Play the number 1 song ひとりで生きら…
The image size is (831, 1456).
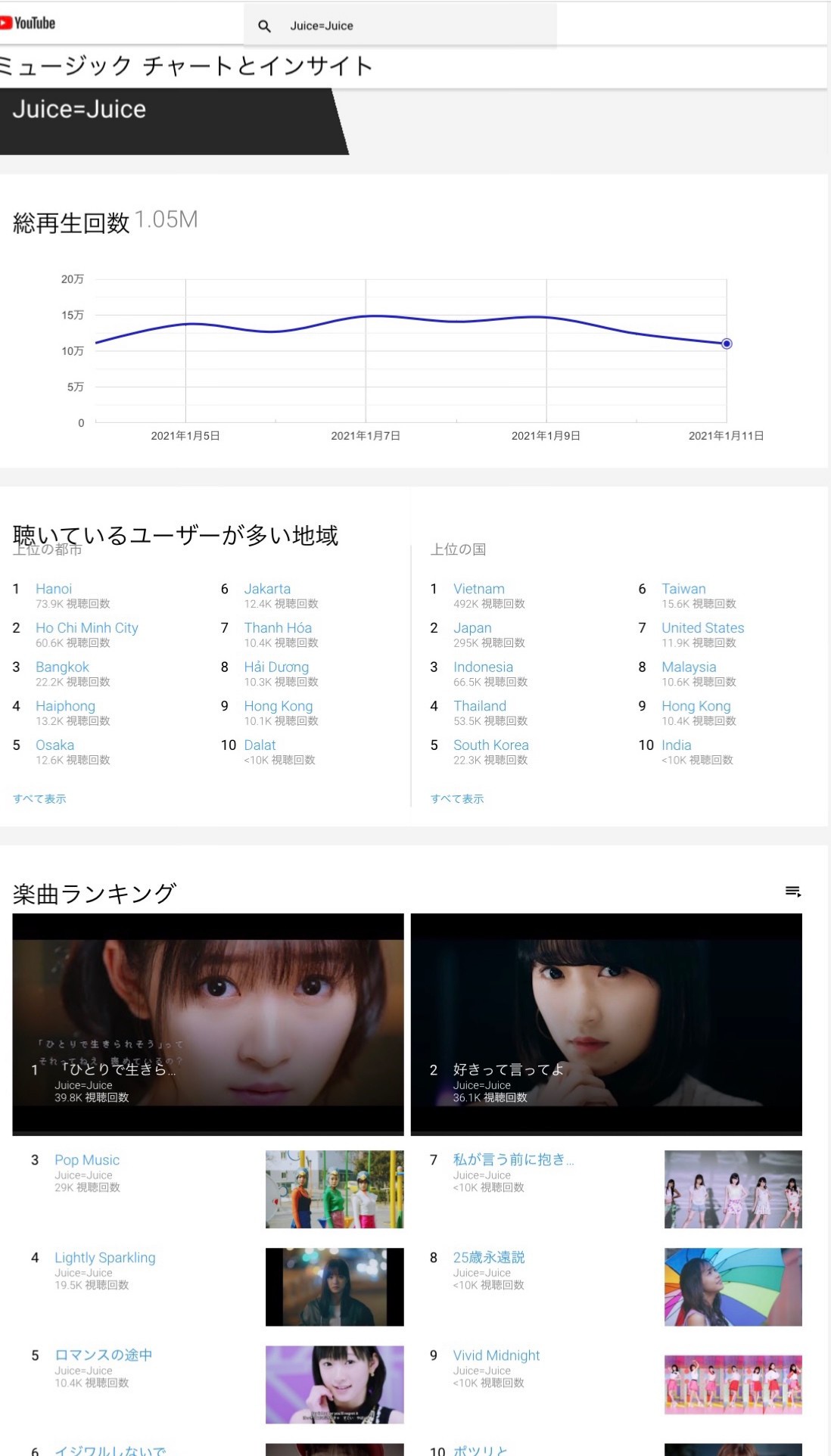(208, 1023)
